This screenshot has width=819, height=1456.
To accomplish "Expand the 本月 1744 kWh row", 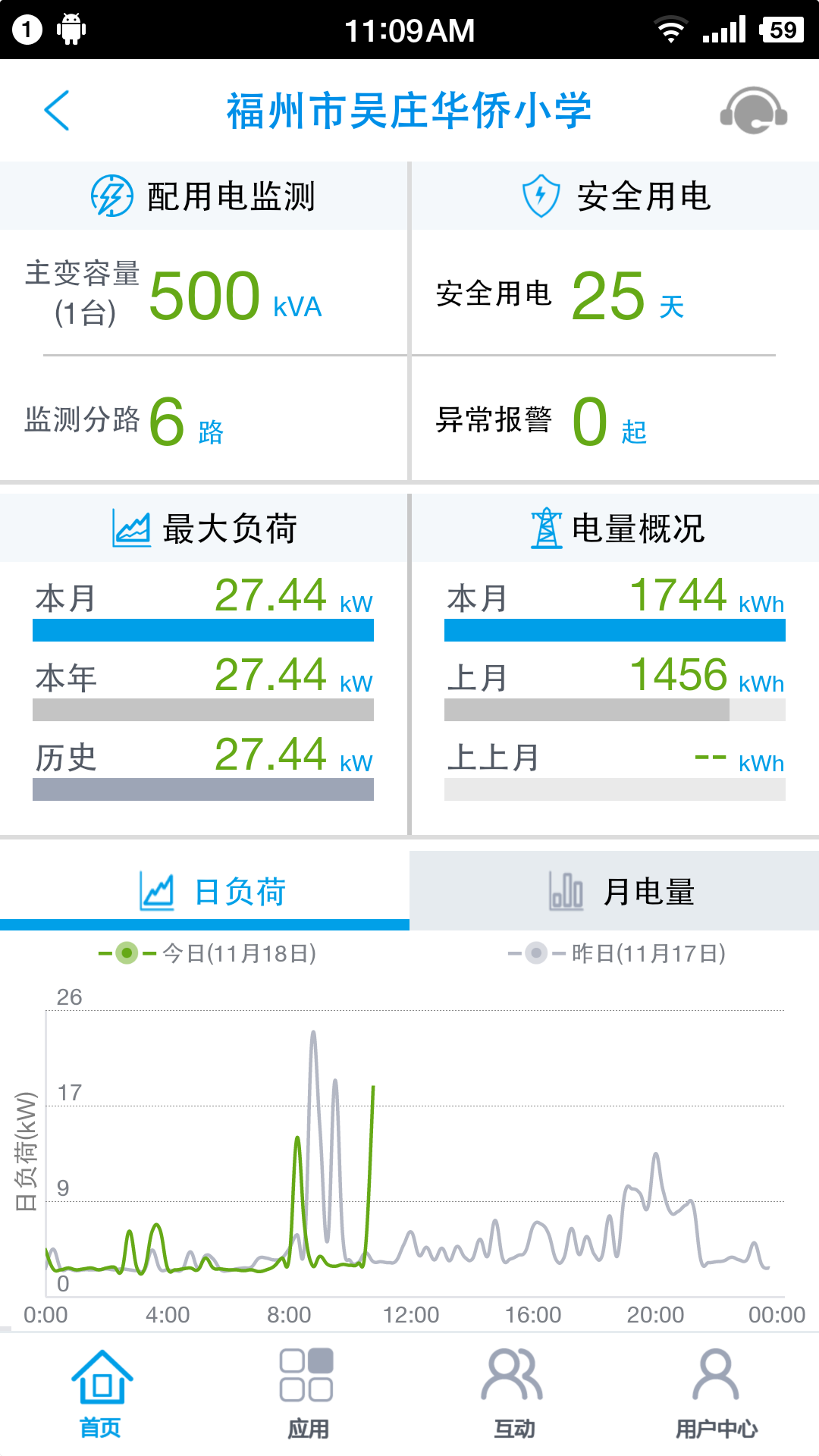I will click(614, 597).
